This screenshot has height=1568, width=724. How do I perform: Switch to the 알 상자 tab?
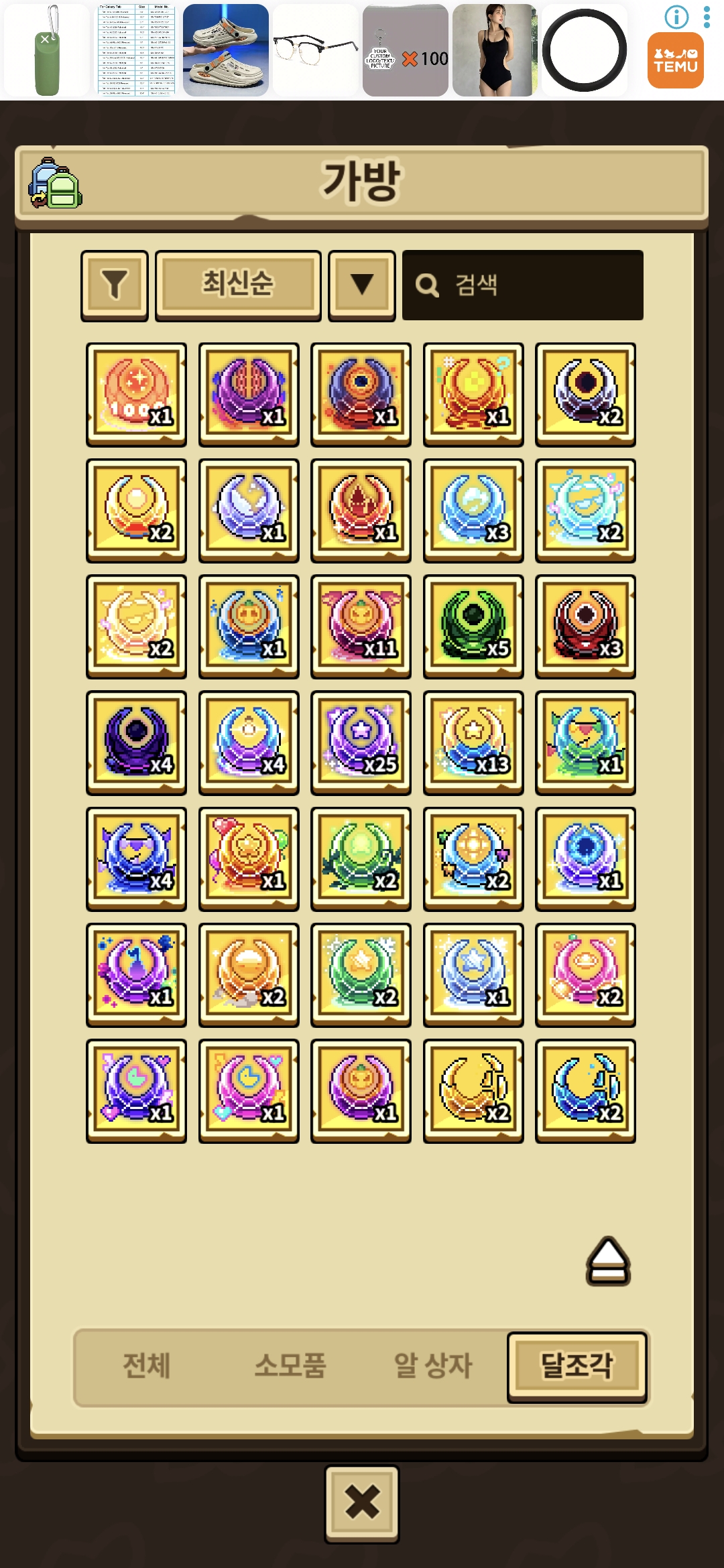[433, 1365]
